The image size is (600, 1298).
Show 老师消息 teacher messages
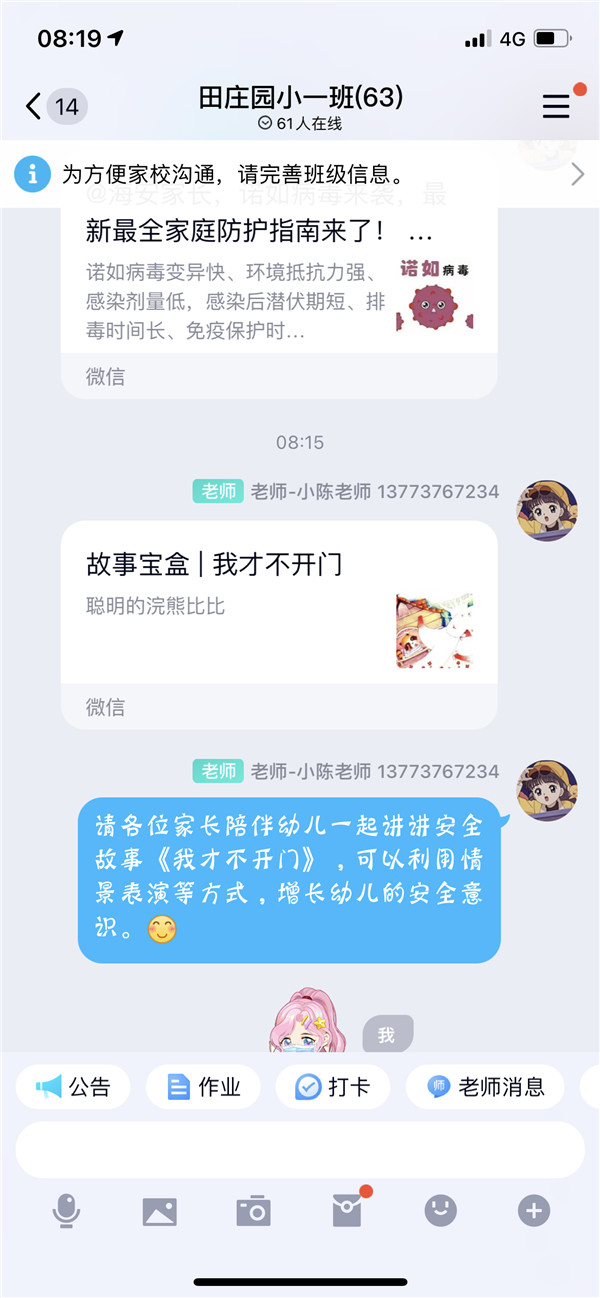click(485, 1087)
